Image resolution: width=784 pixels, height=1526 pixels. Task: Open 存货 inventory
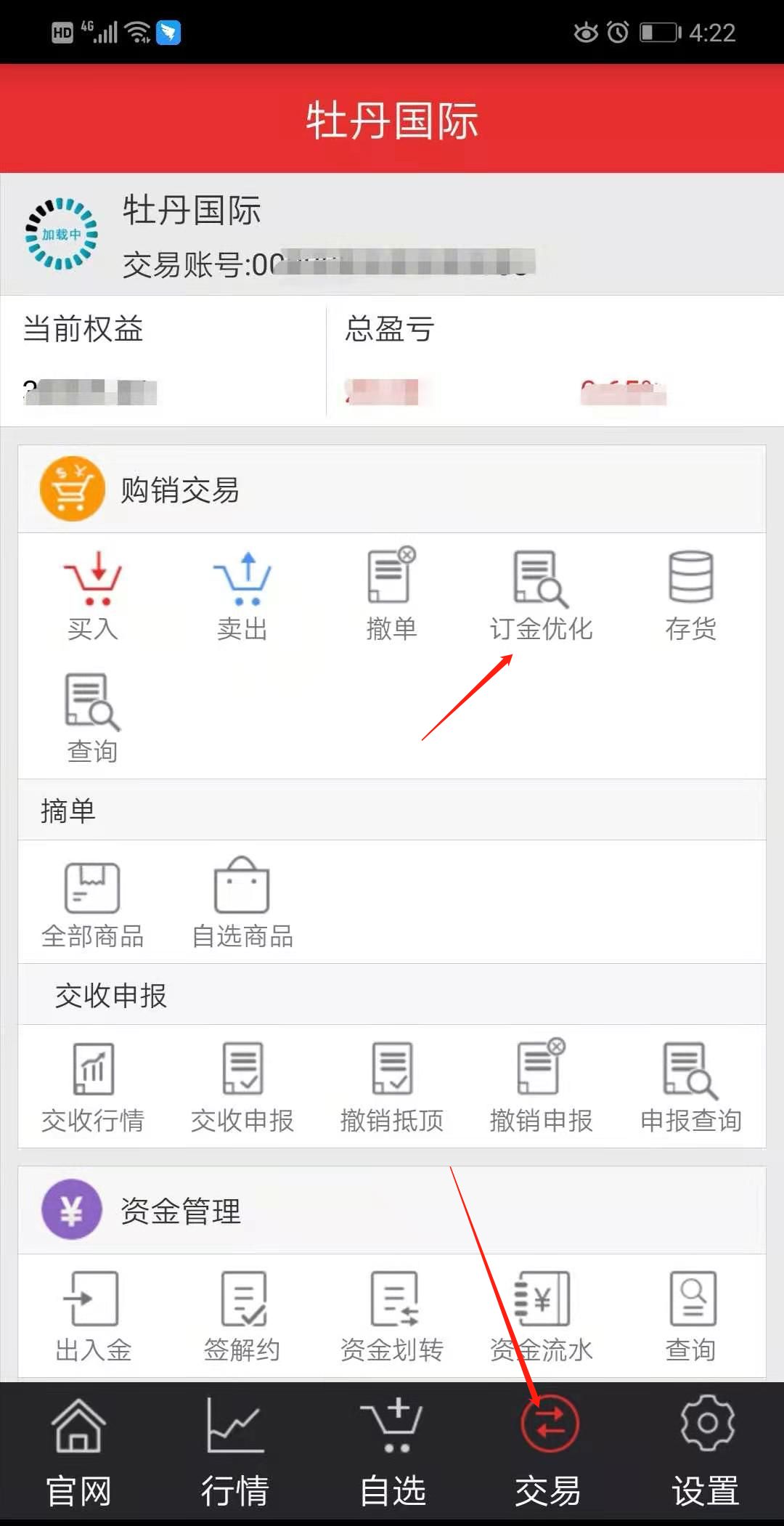(x=690, y=594)
